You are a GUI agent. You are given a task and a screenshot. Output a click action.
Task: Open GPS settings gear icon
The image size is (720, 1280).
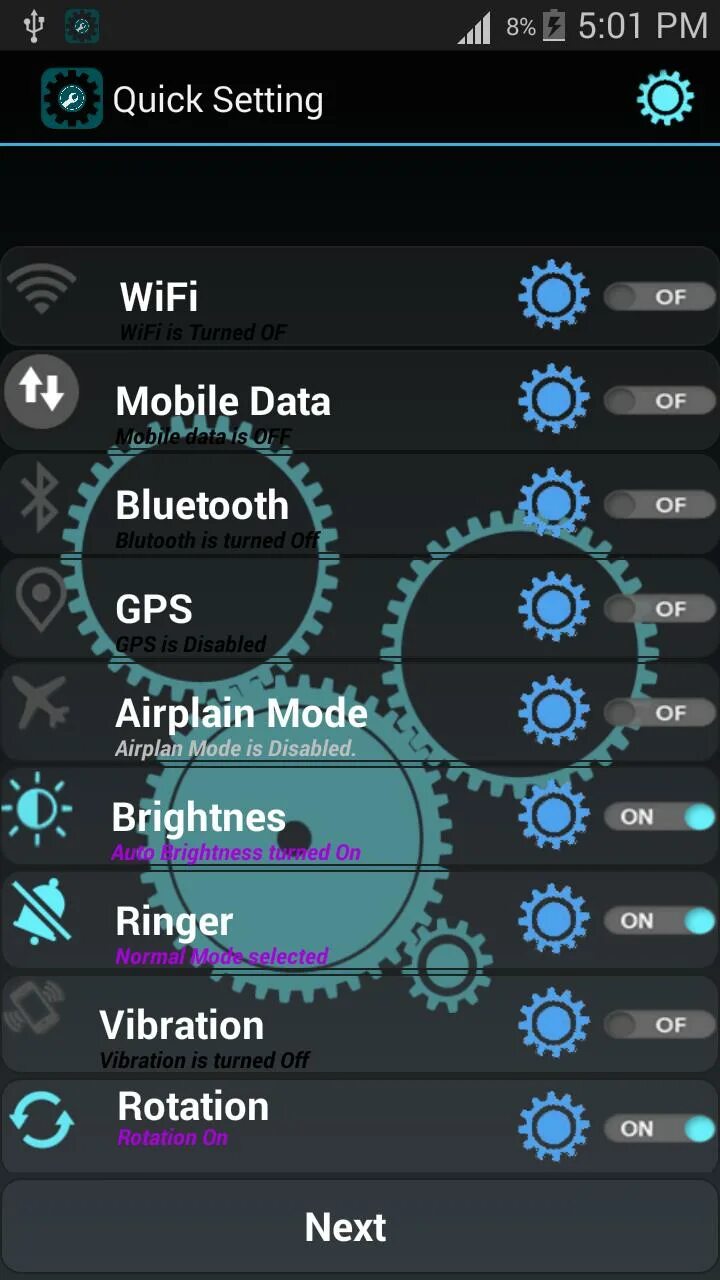pos(554,607)
